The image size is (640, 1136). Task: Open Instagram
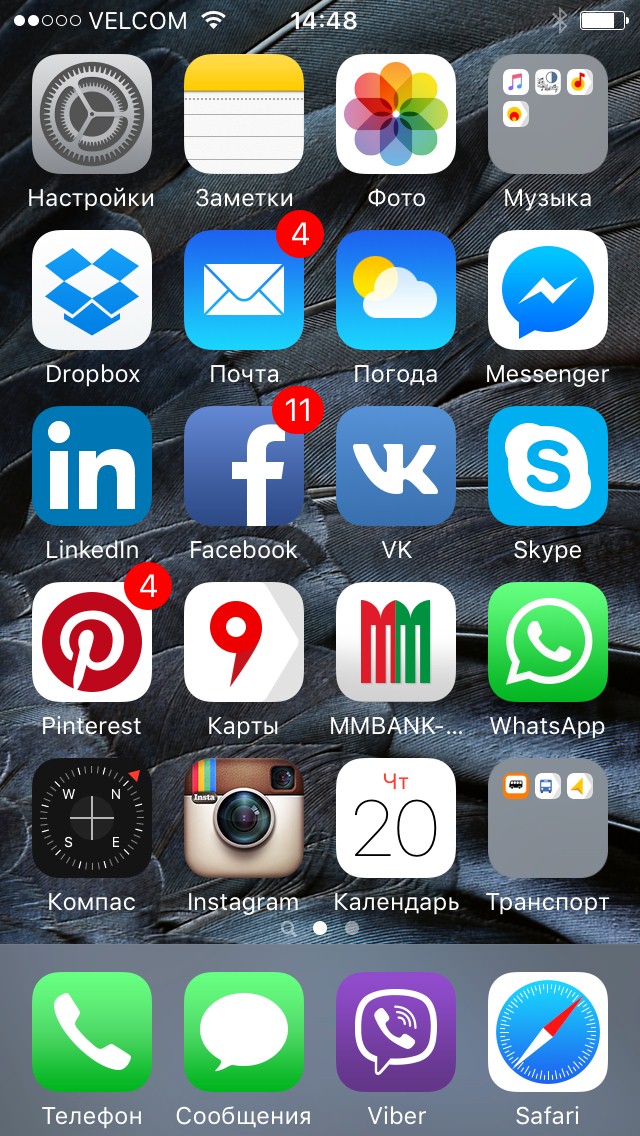pos(244,818)
